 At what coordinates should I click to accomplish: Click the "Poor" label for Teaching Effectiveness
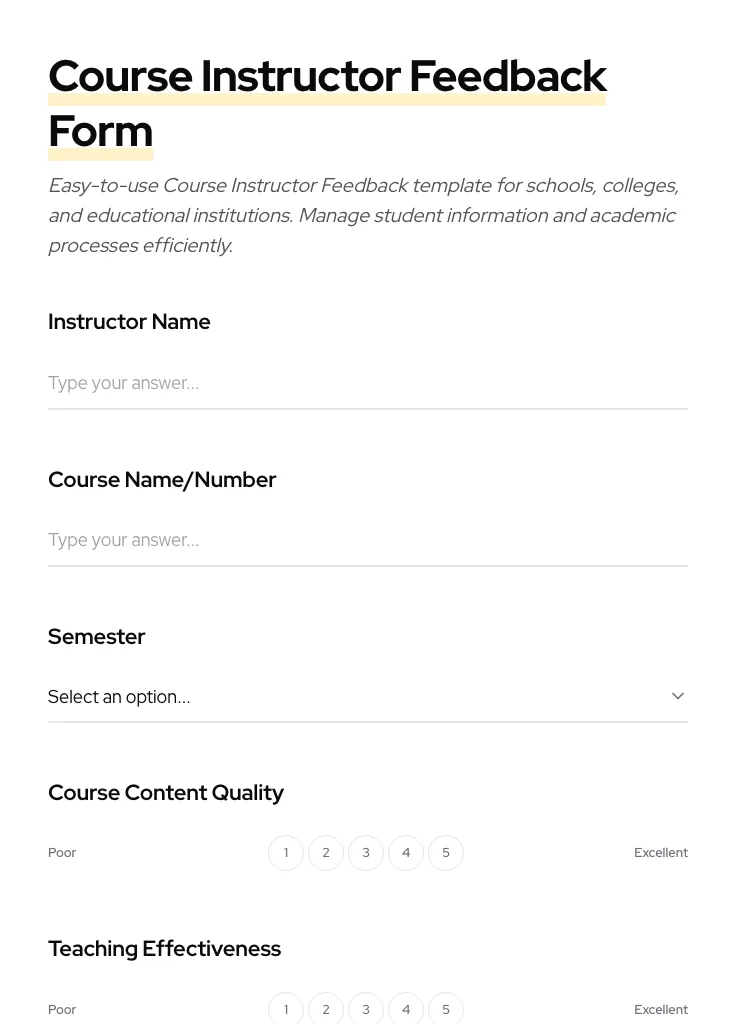click(62, 1009)
